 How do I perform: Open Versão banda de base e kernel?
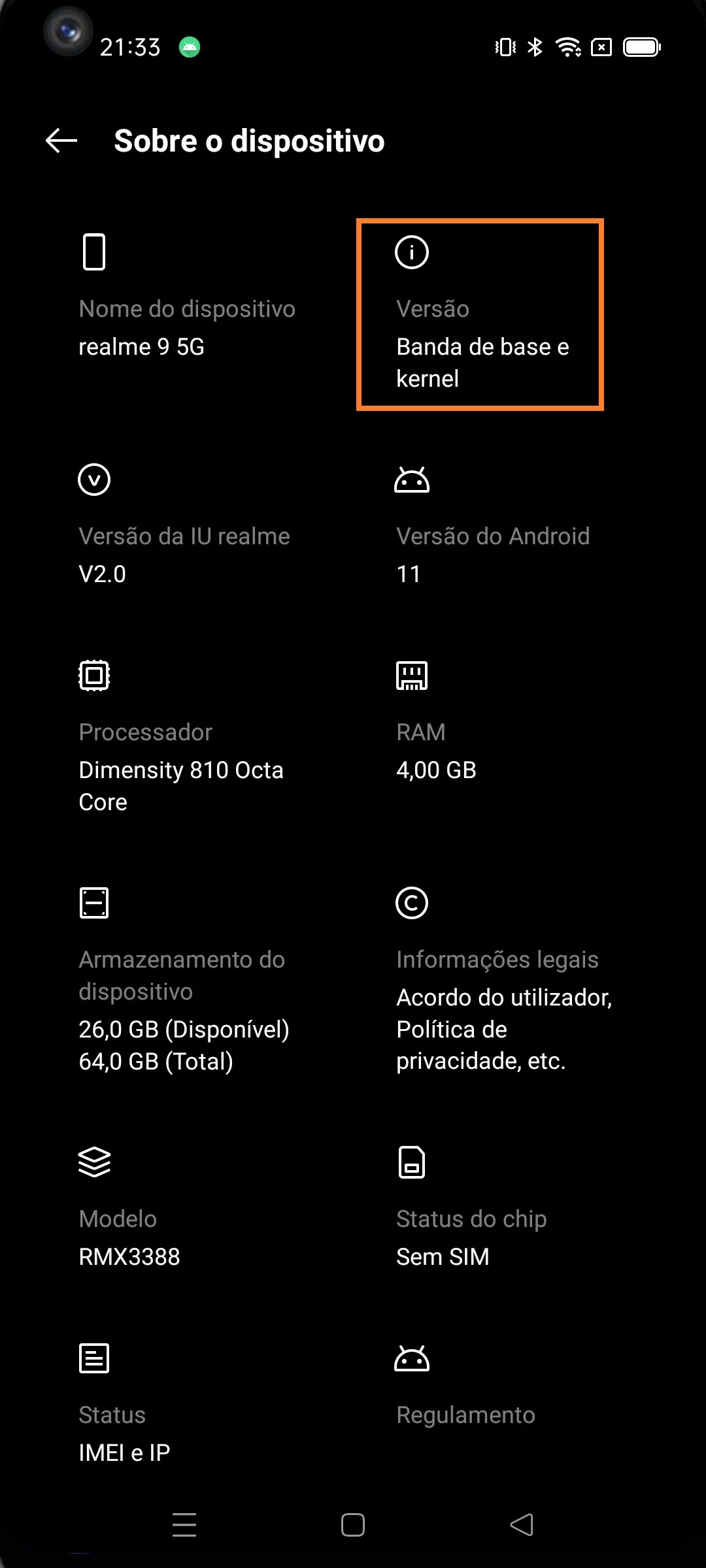click(480, 315)
